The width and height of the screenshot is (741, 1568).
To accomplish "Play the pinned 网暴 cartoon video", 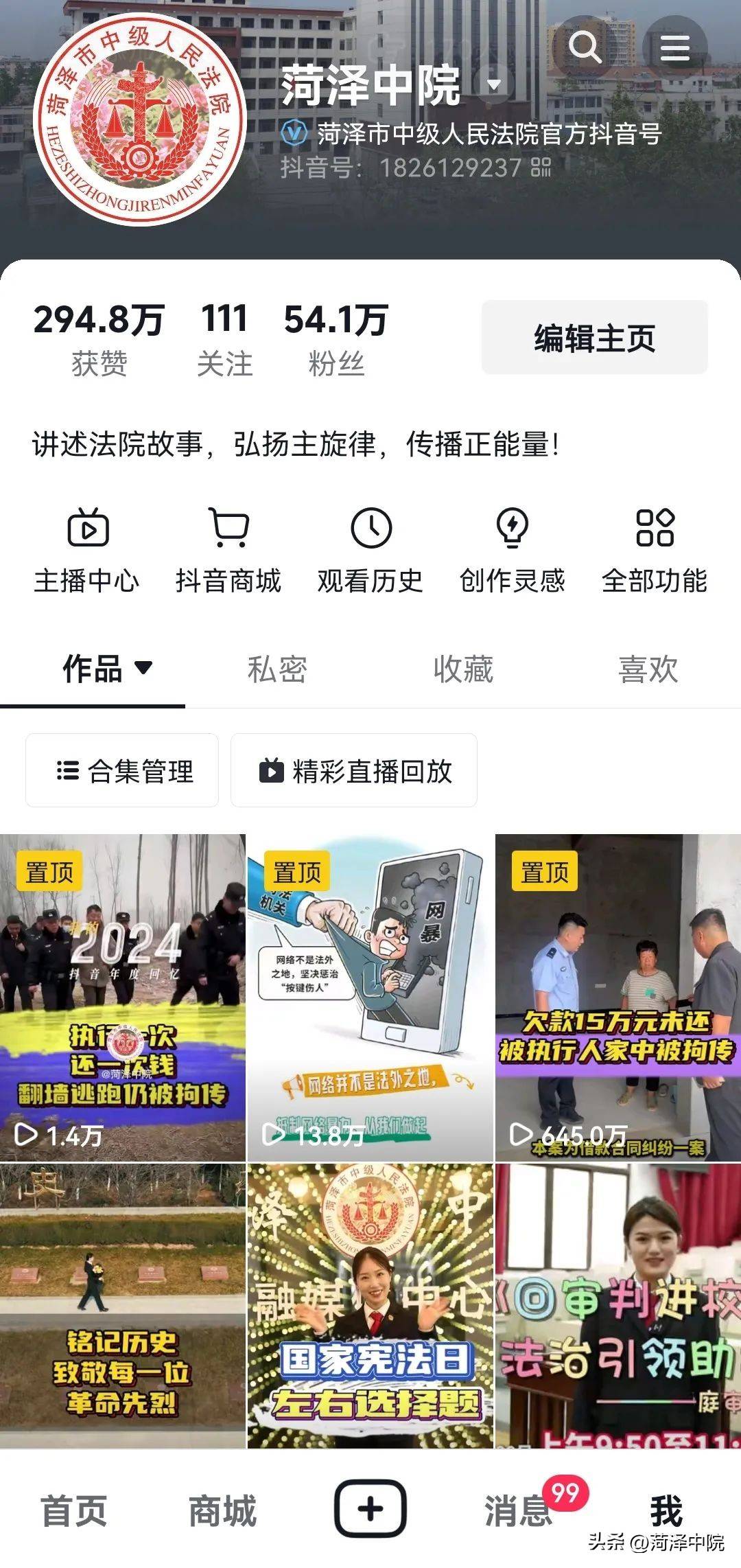I will coord(370,997).
